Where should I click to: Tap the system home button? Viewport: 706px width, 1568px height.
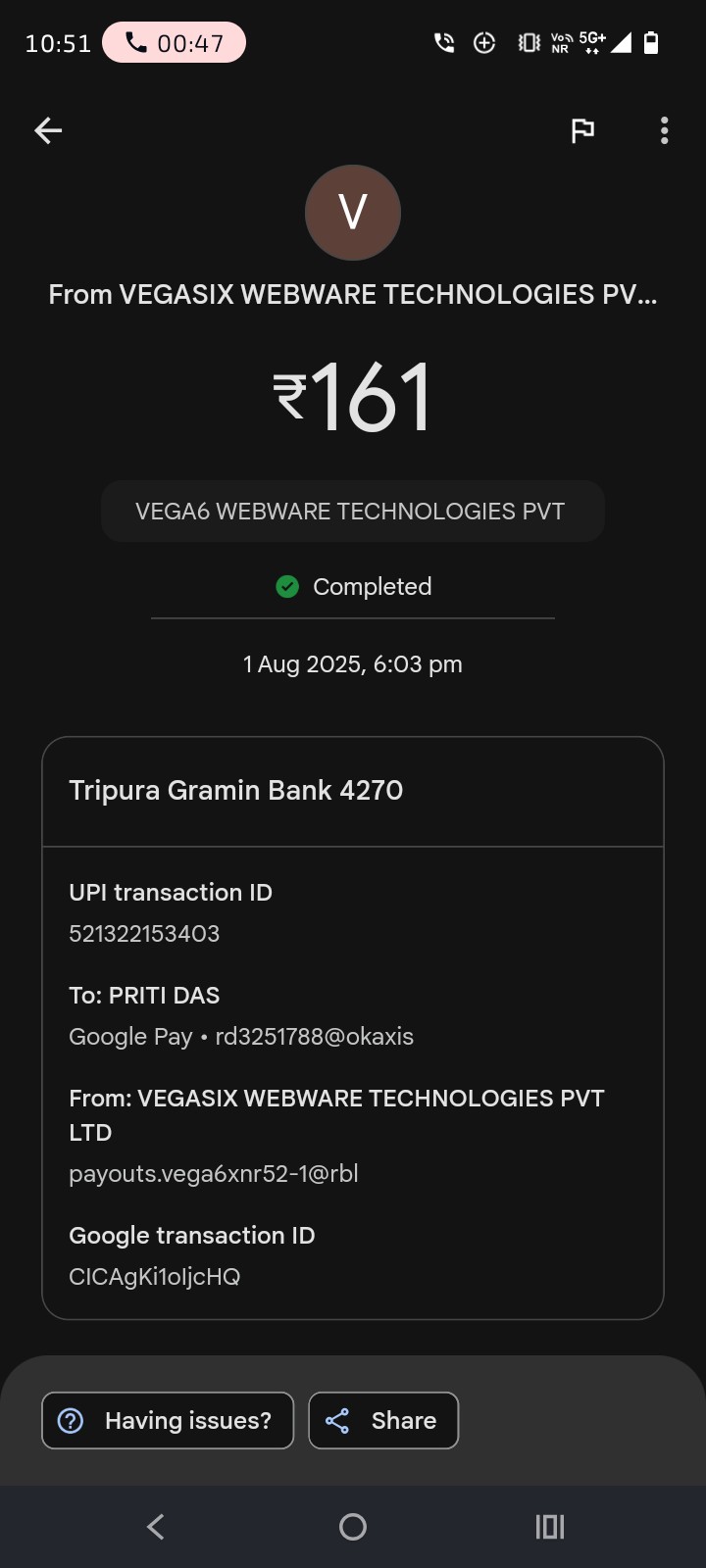tap(353, 1527)
